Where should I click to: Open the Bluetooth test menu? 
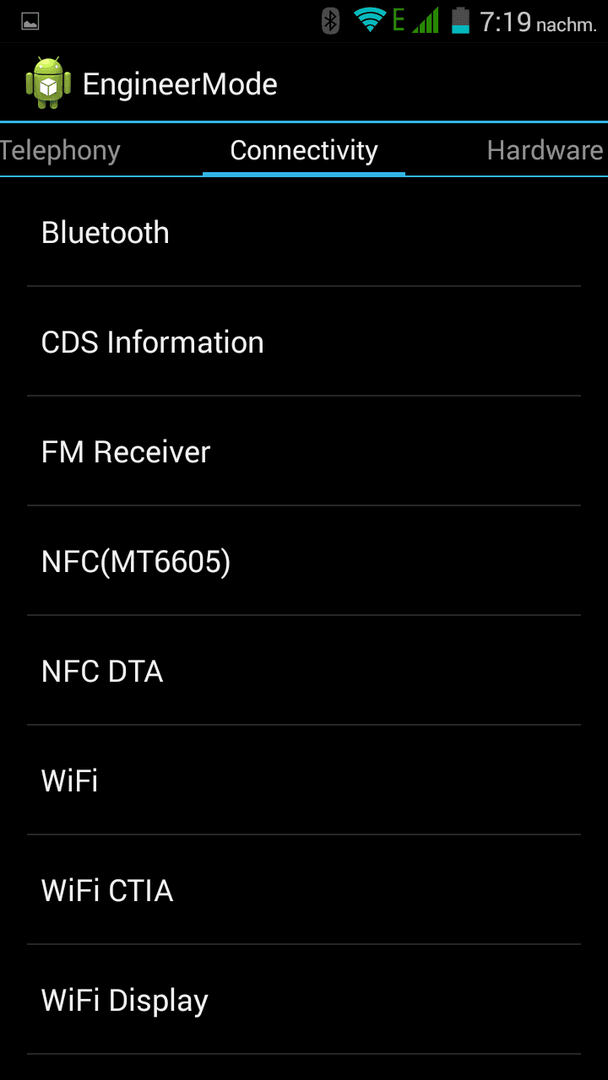(304, 232)
